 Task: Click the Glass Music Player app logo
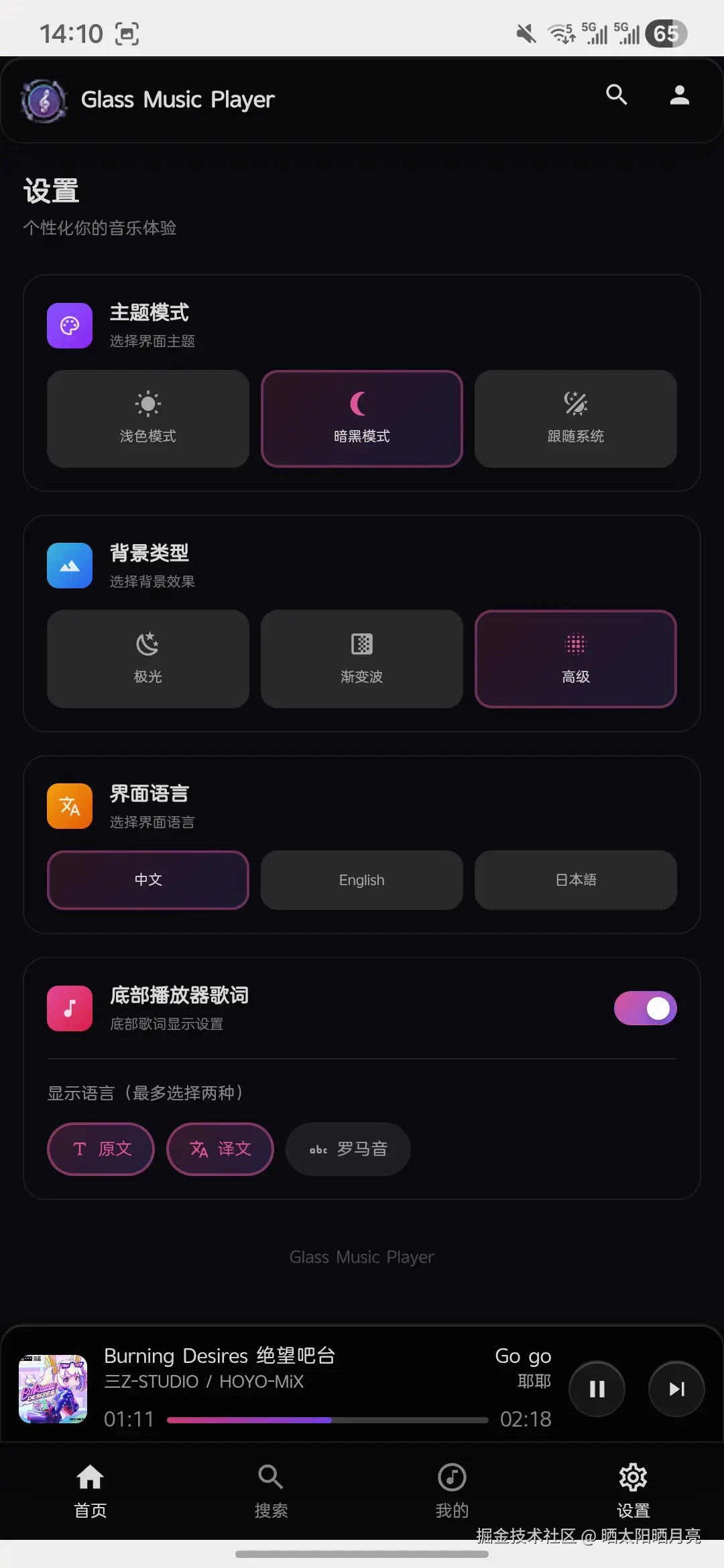[44, 99]
